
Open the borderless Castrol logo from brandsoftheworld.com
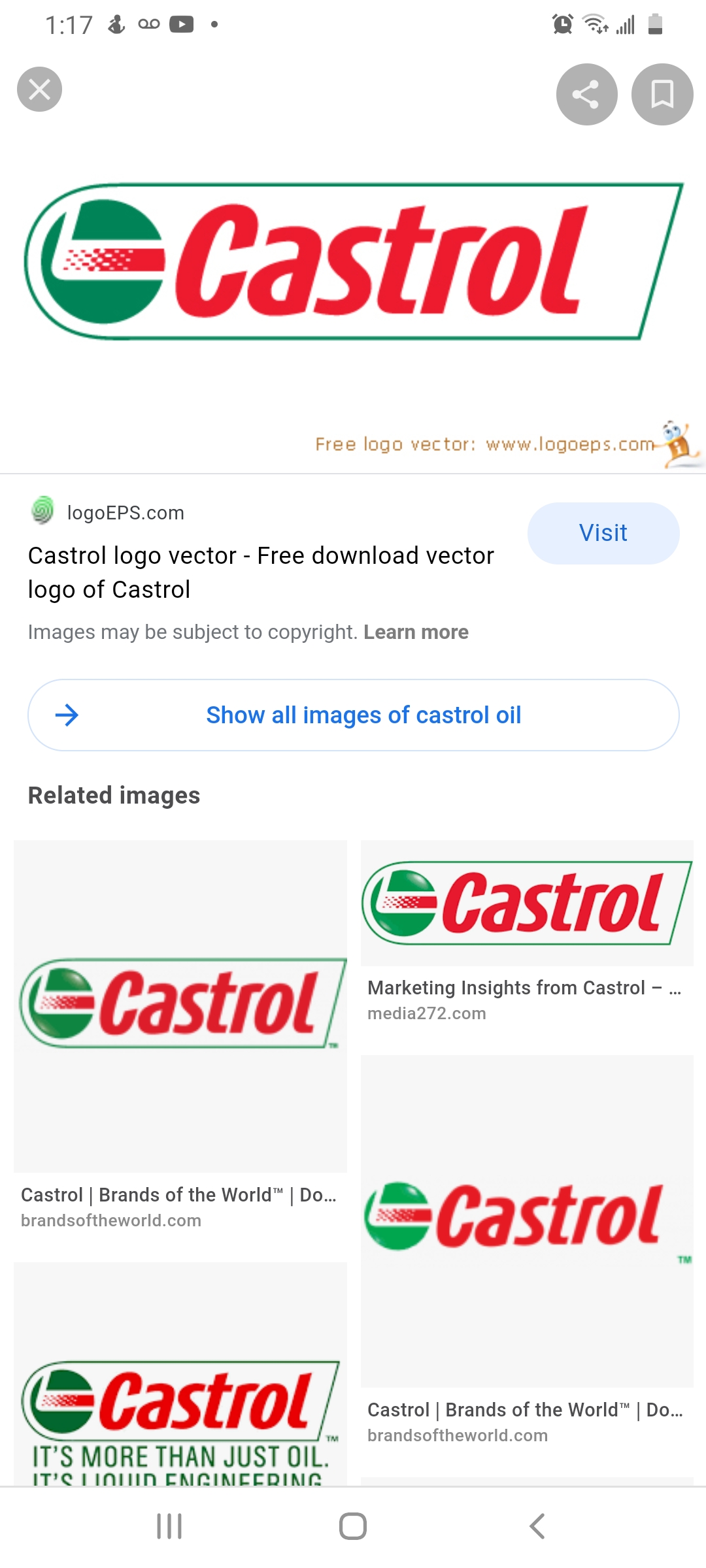click(527, 1220)
